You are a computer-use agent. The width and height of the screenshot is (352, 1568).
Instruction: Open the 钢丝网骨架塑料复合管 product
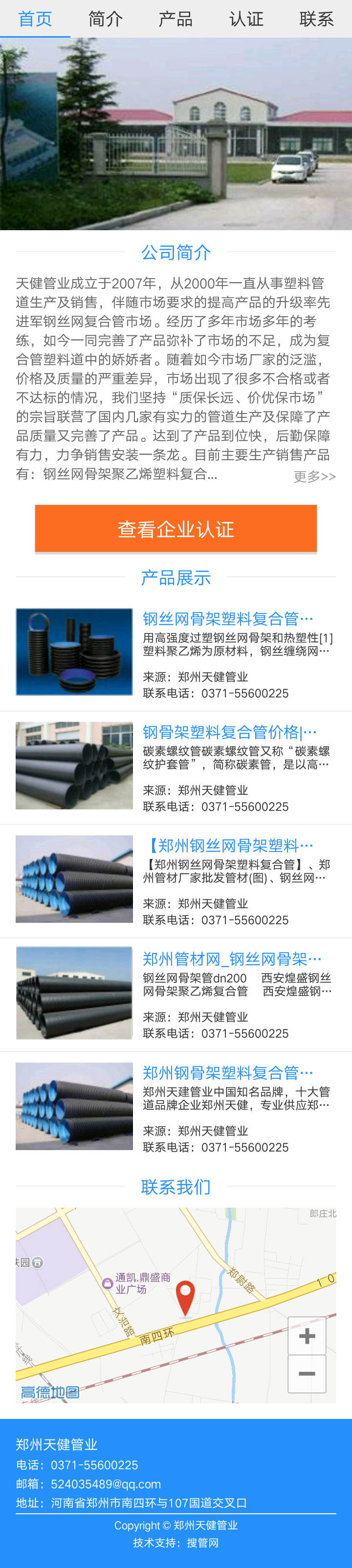point(228,619)
